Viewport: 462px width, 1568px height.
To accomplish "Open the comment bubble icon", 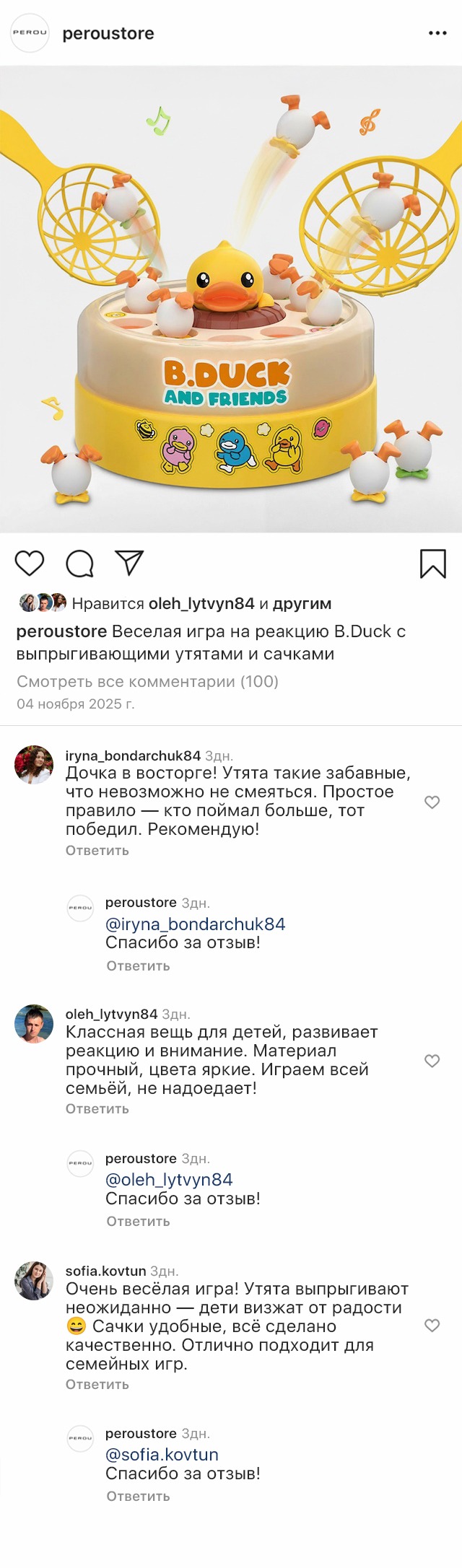I will click(x=79, y=563).
